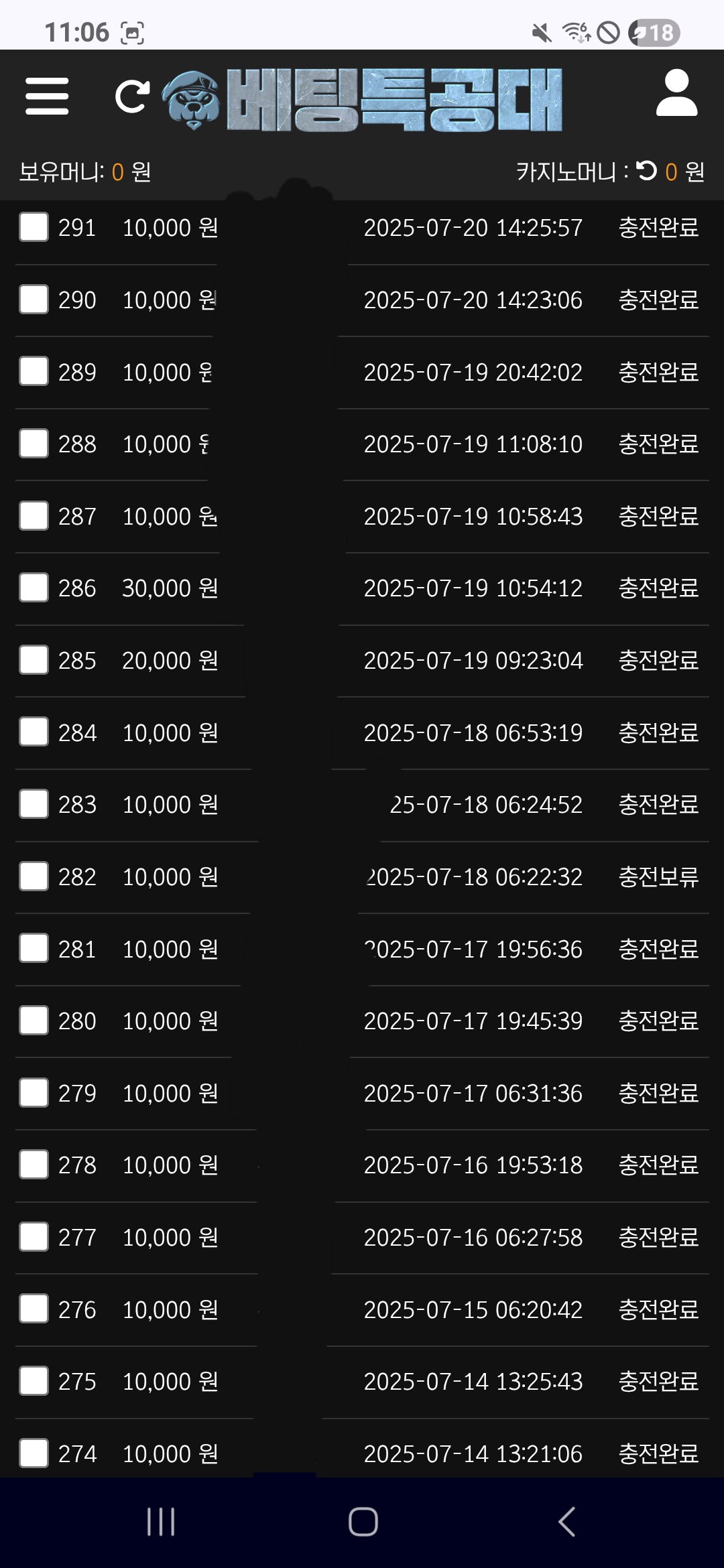Viewport: 724px width, 1568px height.
Task: Select the 30,000 원 entry 286 checkbox
Action: click(34, 588)
